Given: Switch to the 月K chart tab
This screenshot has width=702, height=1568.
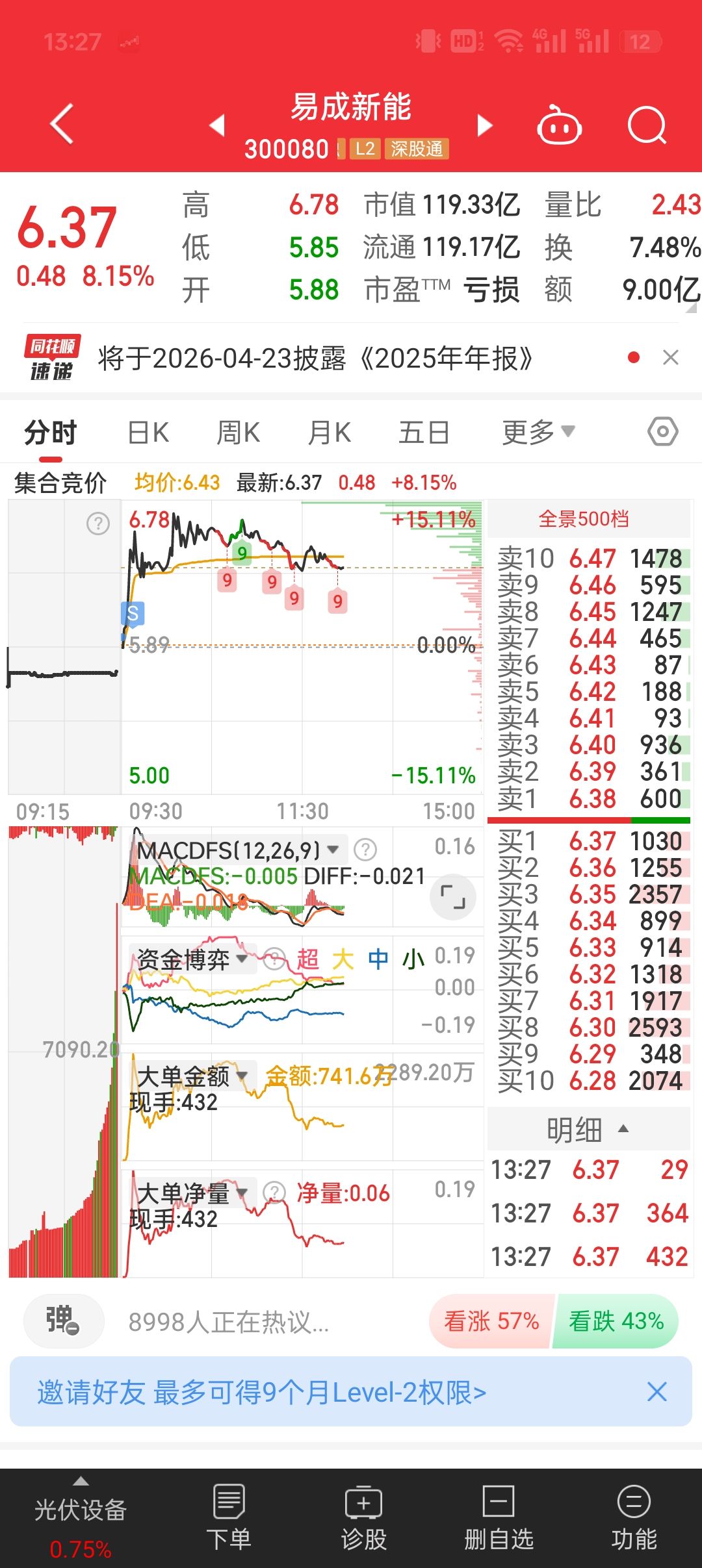Looking at the screenshot, I should point(329,433).
